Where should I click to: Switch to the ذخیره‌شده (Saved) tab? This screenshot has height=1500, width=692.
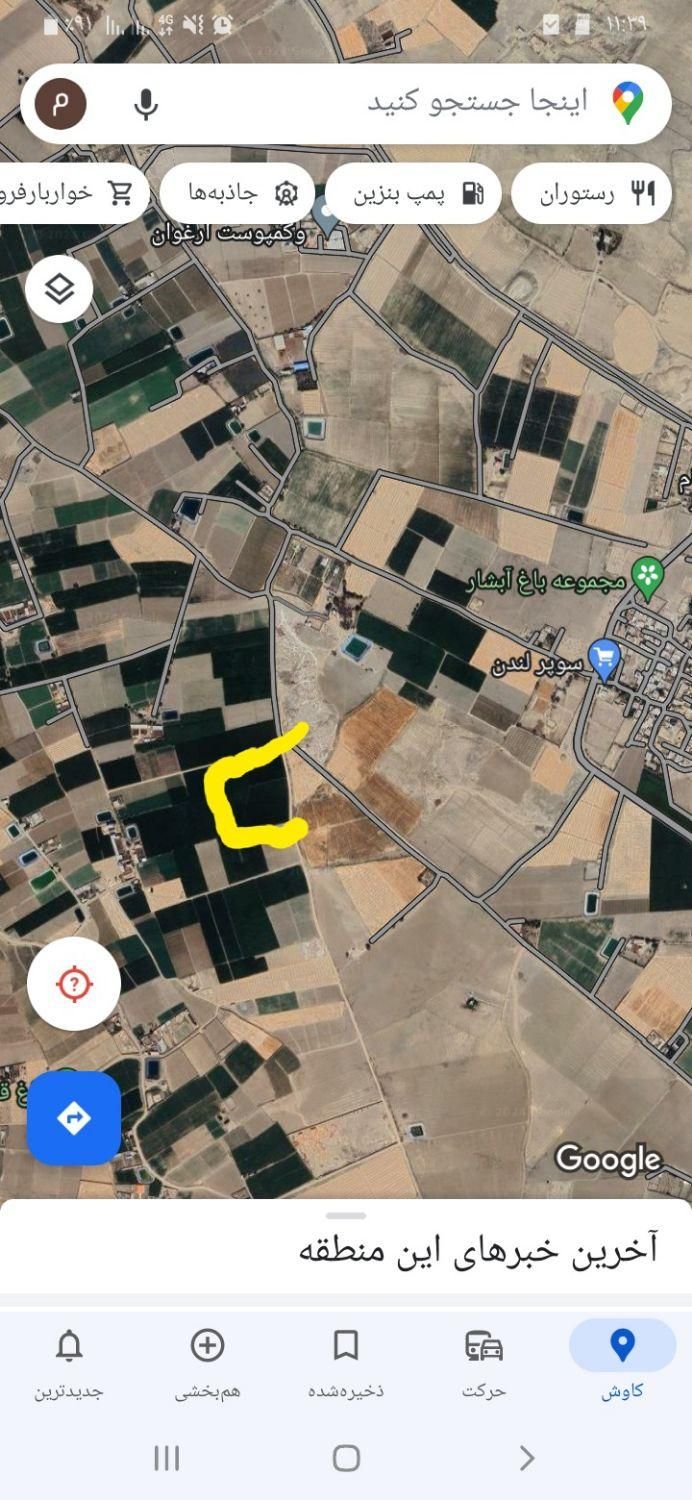(346, 1360)
